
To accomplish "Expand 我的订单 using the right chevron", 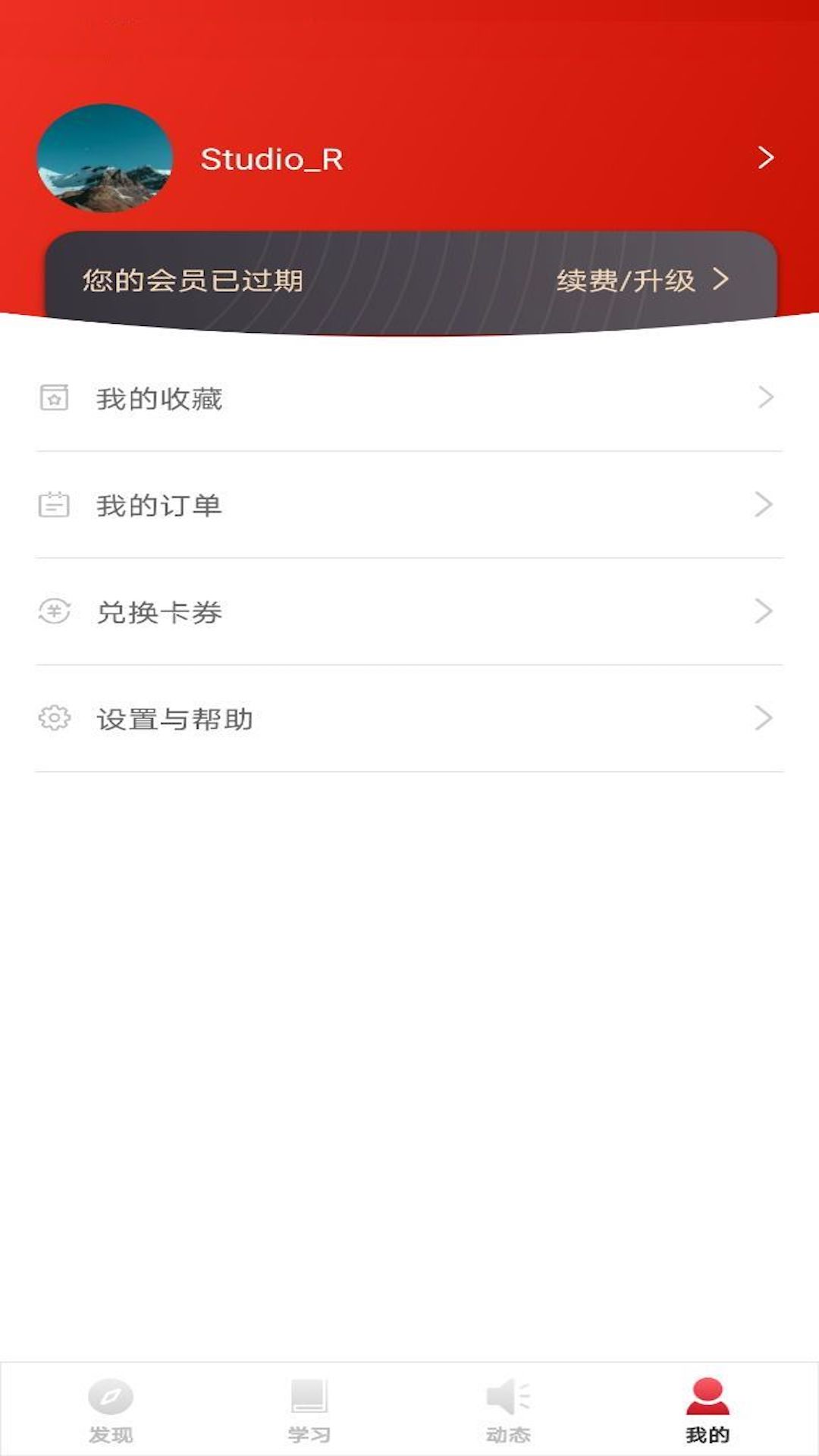I will point(764,504).
